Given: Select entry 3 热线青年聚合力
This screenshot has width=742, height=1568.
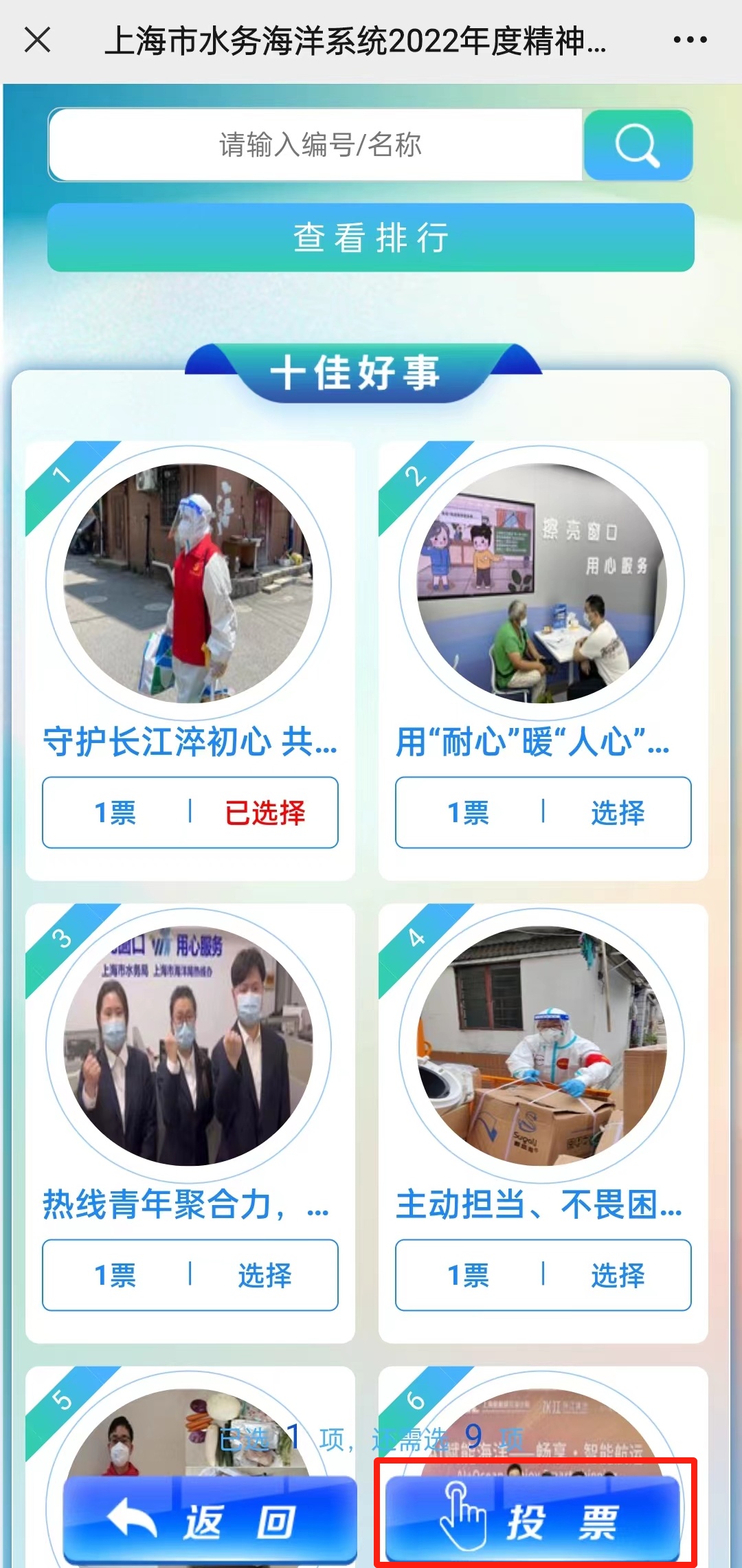Looking at the screenshot, I should (265, 1275).
